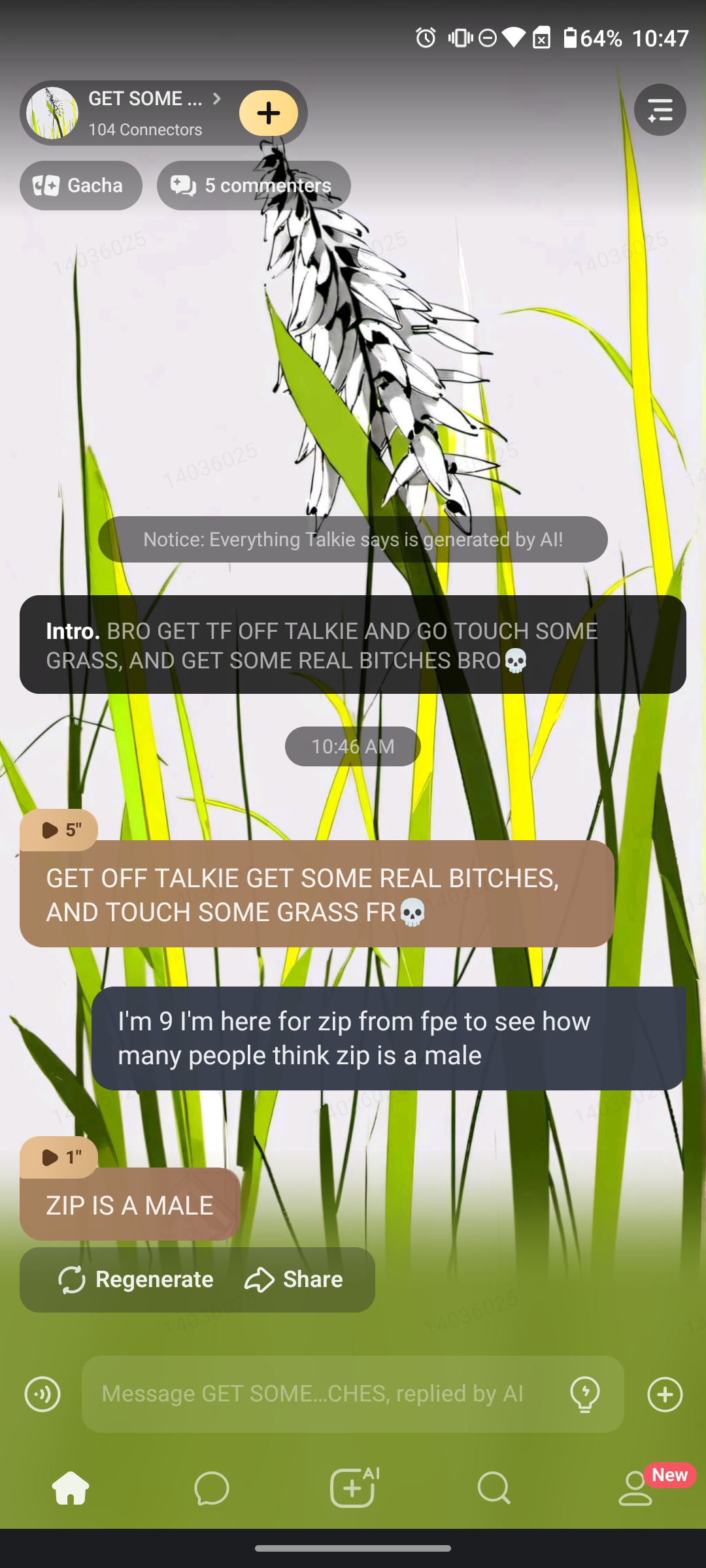Open the Gacha chip
This screenshot has height=1568, width=706.
[x=80, y=186]
